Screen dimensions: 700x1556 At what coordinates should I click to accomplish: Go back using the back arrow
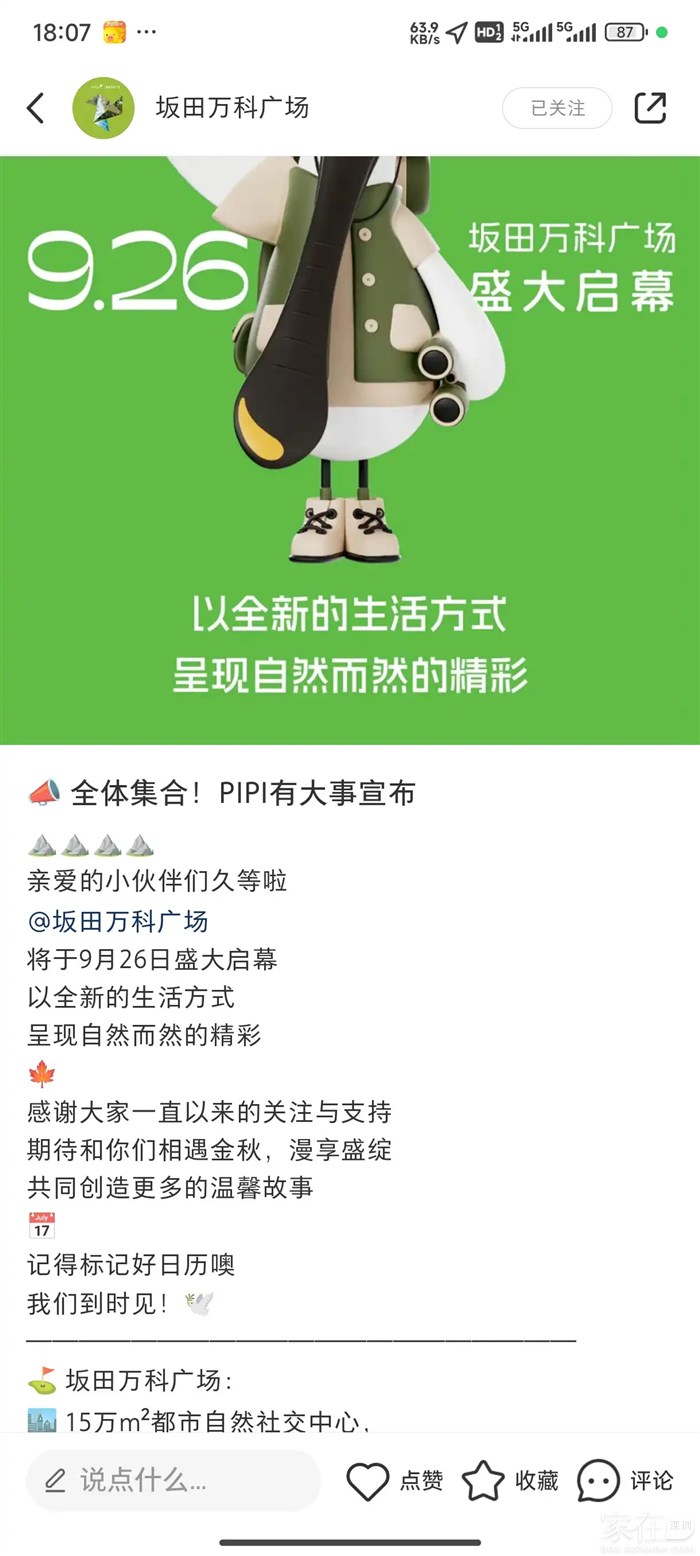pos(36,108)
